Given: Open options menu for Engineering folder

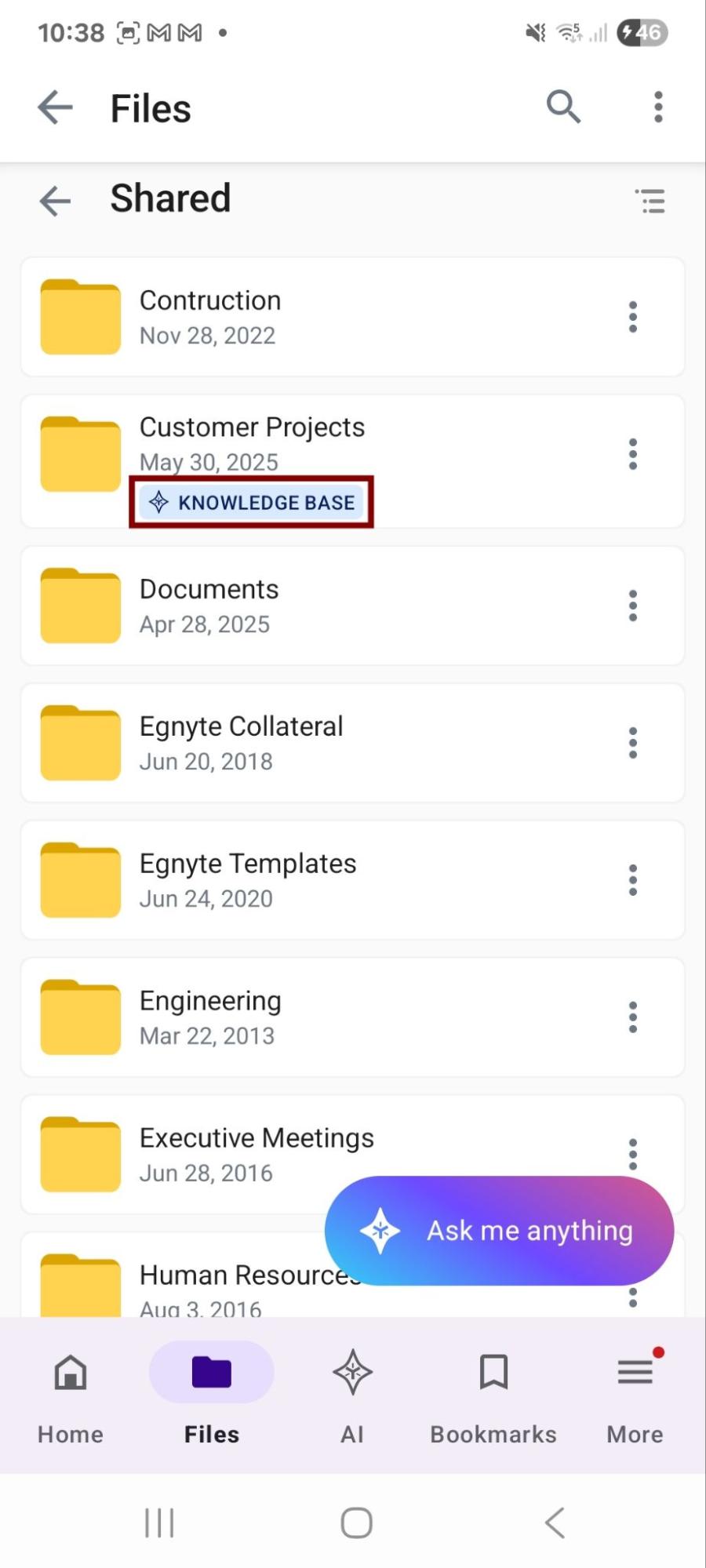Looking at the screenshot, I should (x=633, y=1017).
